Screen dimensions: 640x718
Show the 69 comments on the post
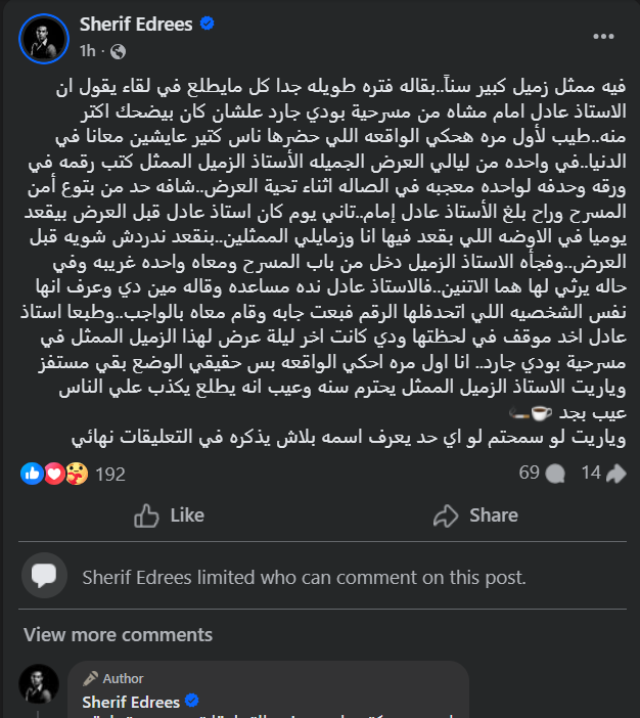[x=538, y=473]
